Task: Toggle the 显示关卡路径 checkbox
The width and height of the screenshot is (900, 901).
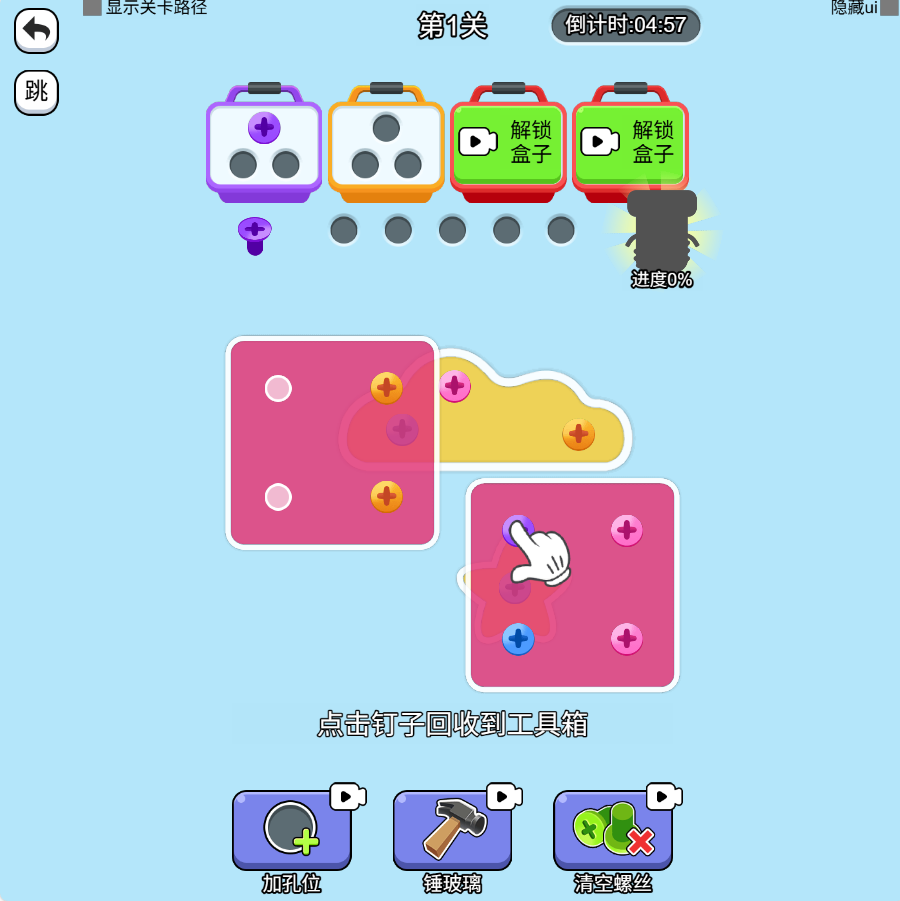Action: pyautogui.click(x=92, y=8)
